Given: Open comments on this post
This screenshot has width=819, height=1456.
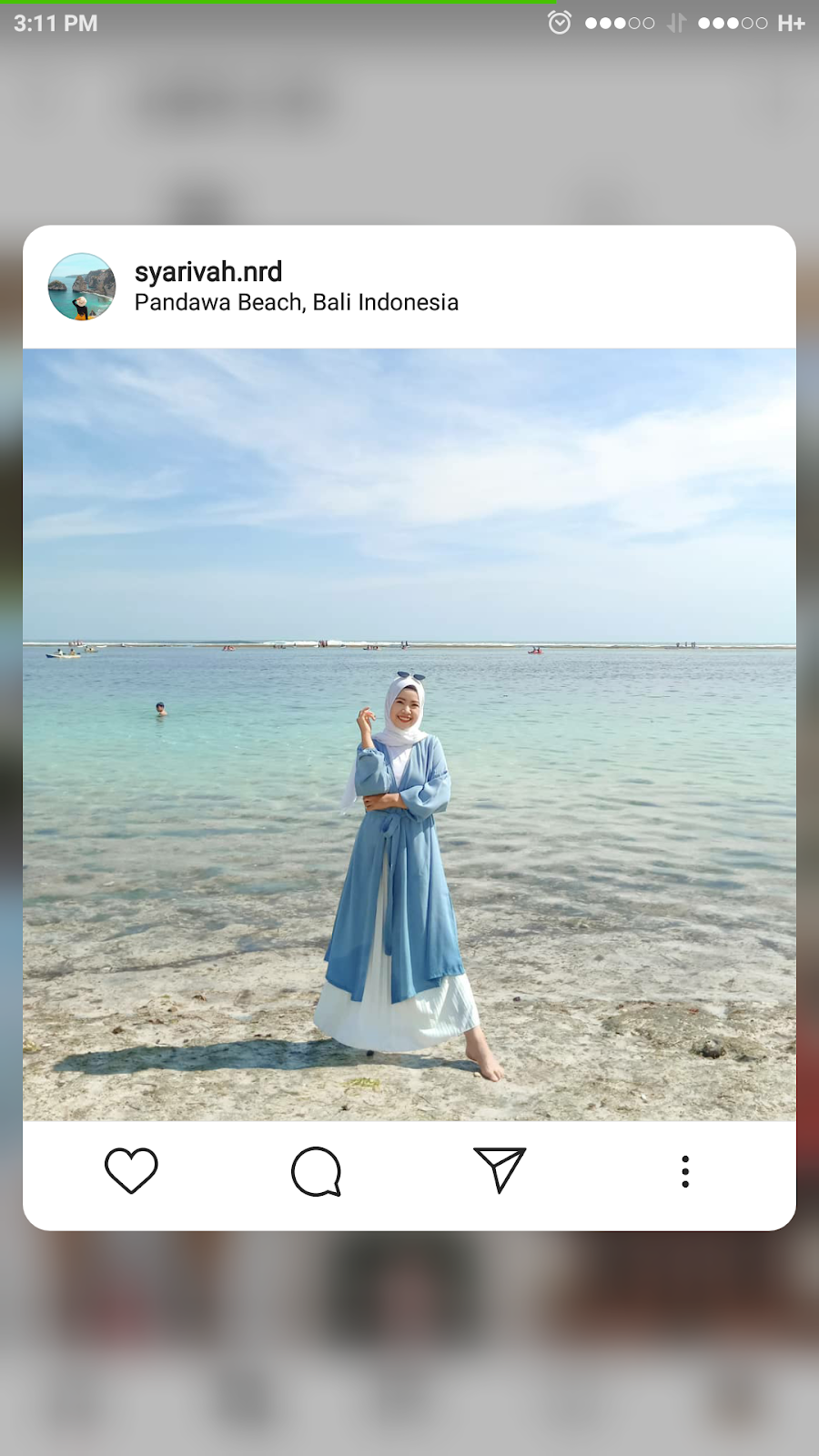Looking at the screenshot, I should [x=316, y=1171].
